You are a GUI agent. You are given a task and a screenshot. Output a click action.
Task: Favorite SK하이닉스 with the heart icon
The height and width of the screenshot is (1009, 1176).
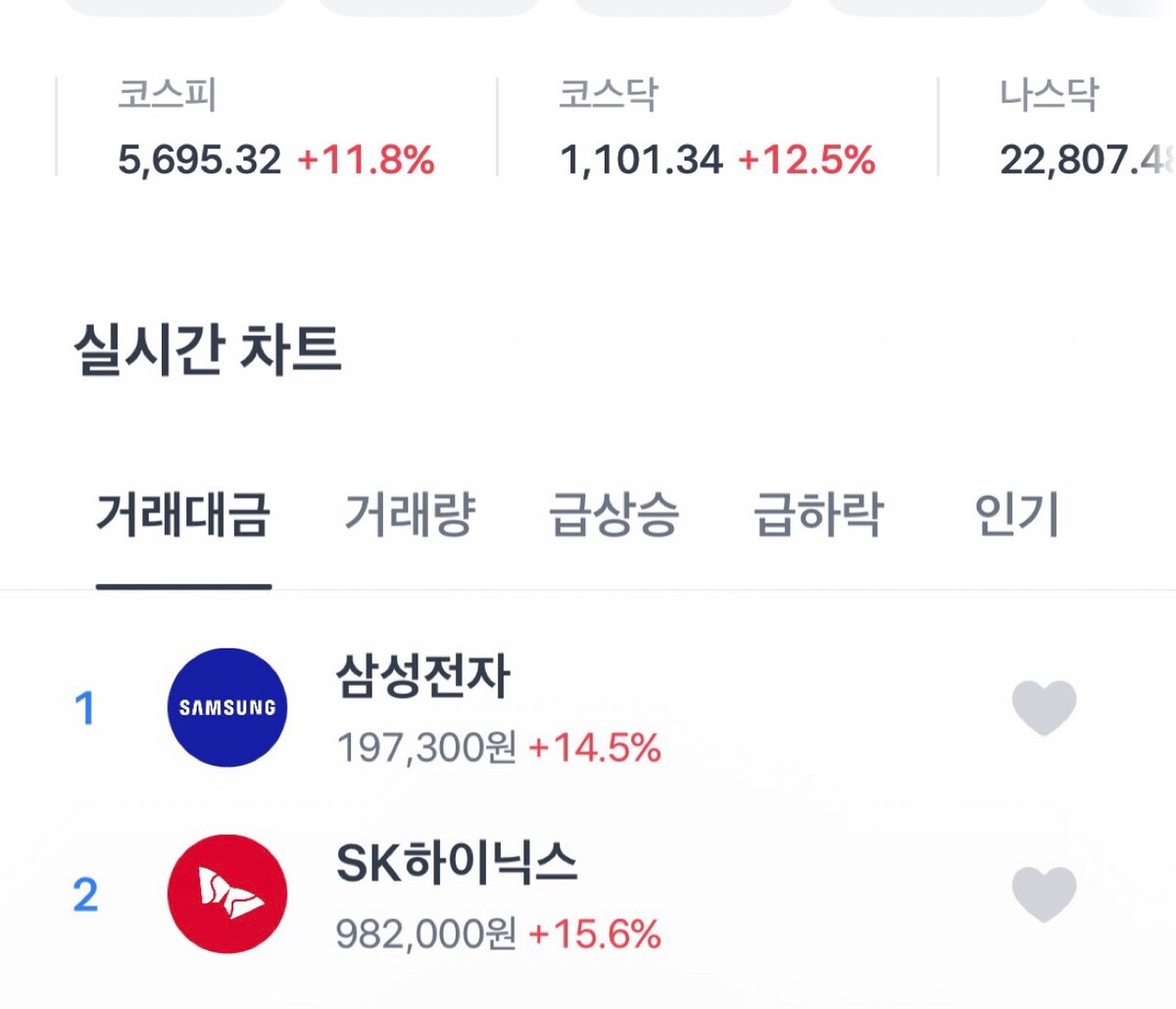(1044, 894)
